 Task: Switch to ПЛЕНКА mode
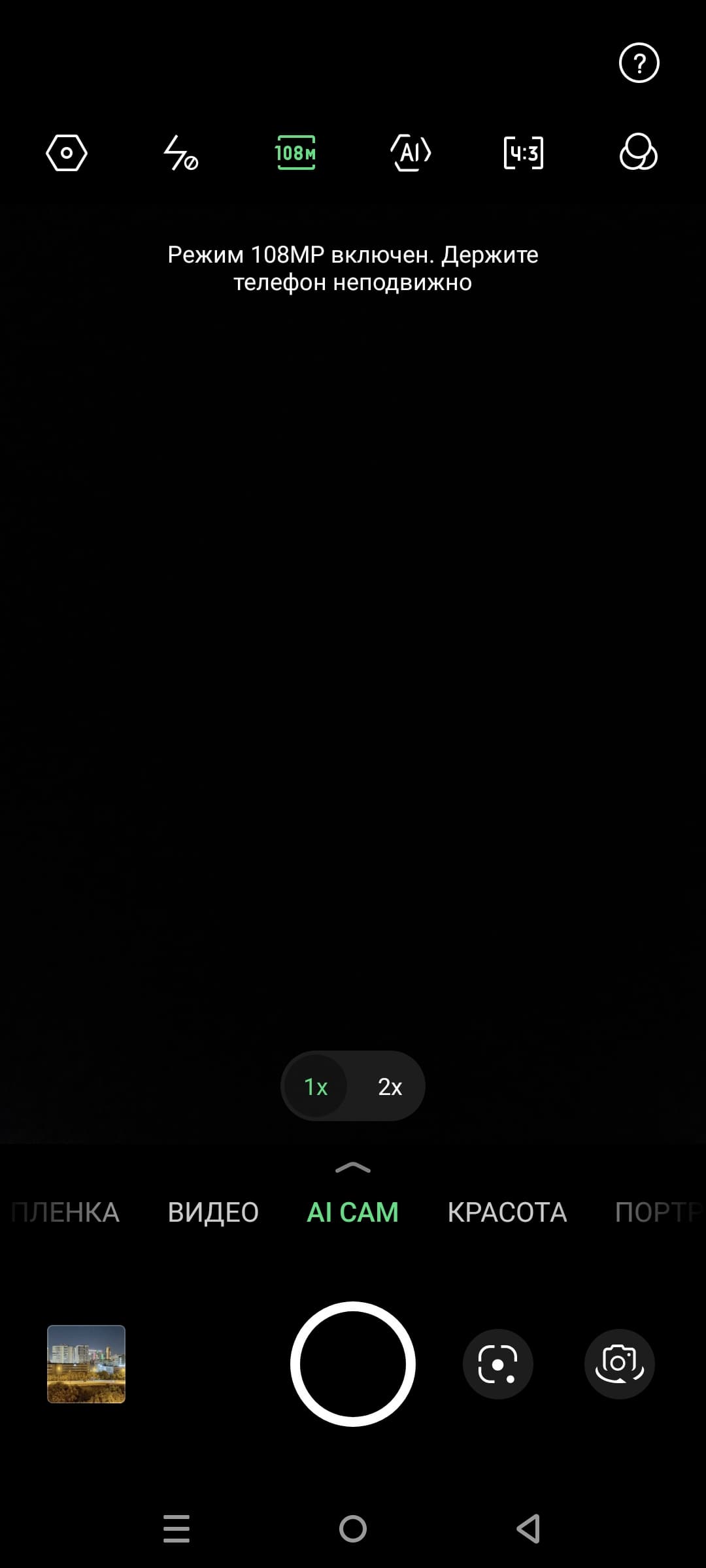[x=65, y=1213]
